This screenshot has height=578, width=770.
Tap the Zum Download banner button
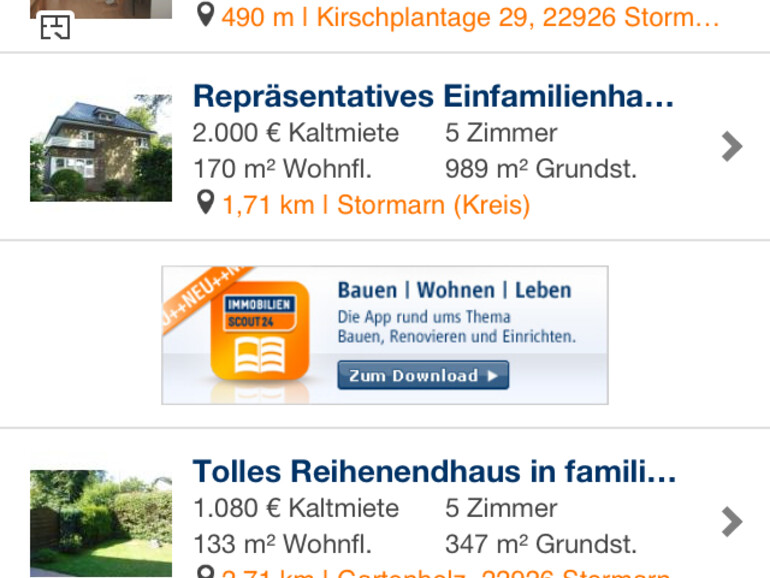pyautogui.click(x=422, y=376)
